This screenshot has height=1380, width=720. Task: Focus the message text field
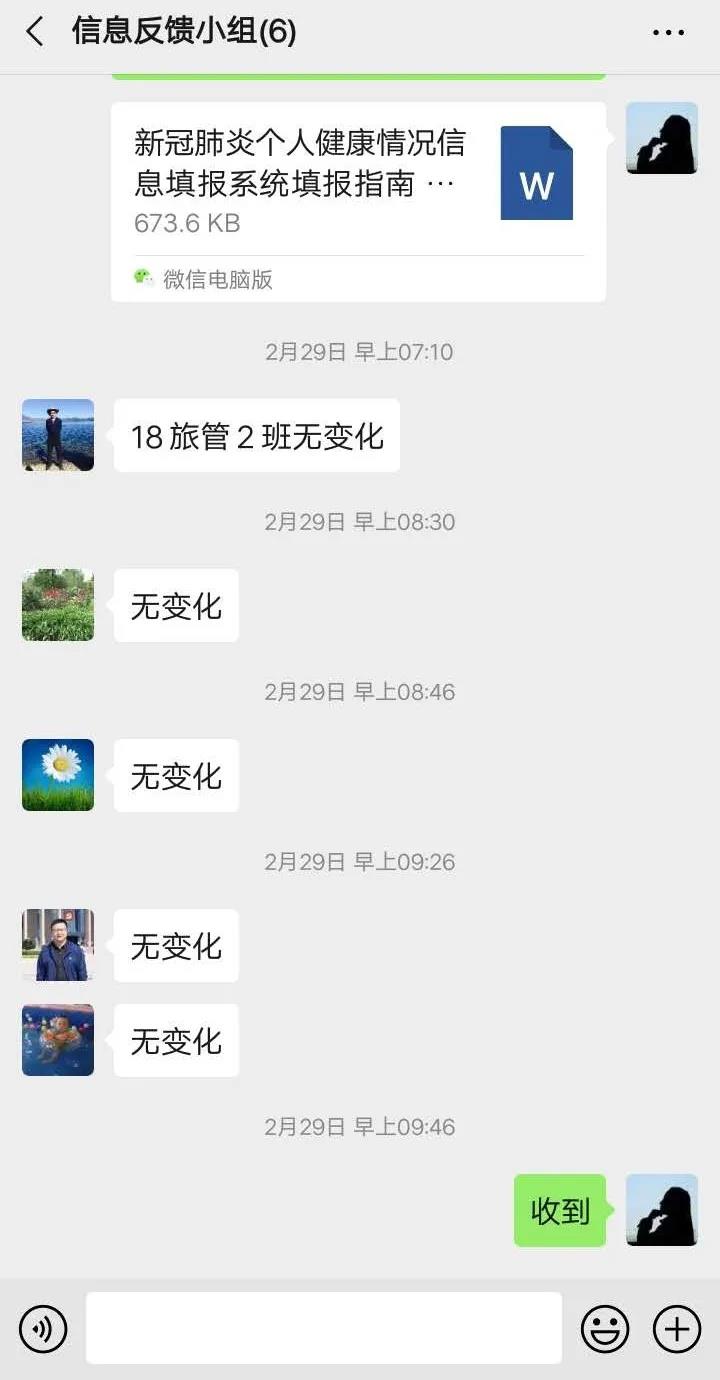[x=323, y=1328]
